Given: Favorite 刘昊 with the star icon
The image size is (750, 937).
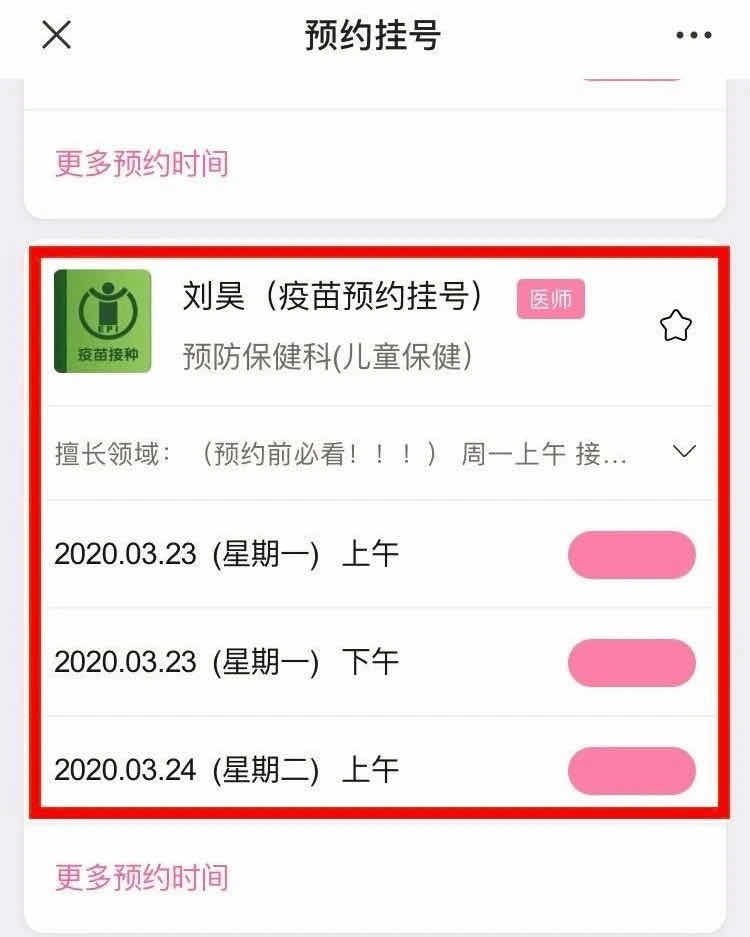Looking at the screenshot, I should point(676,326).
